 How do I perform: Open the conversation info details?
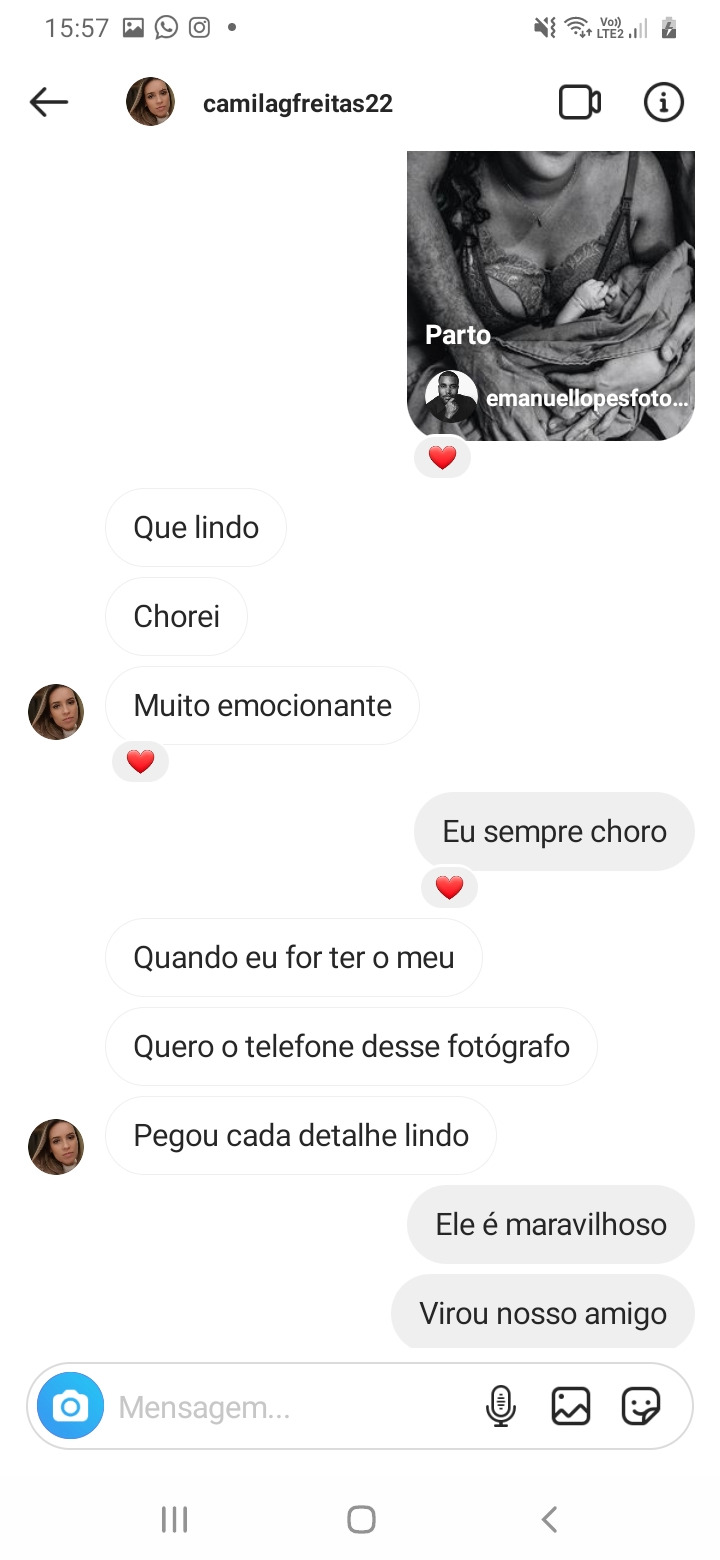click(x=663, y=102)
